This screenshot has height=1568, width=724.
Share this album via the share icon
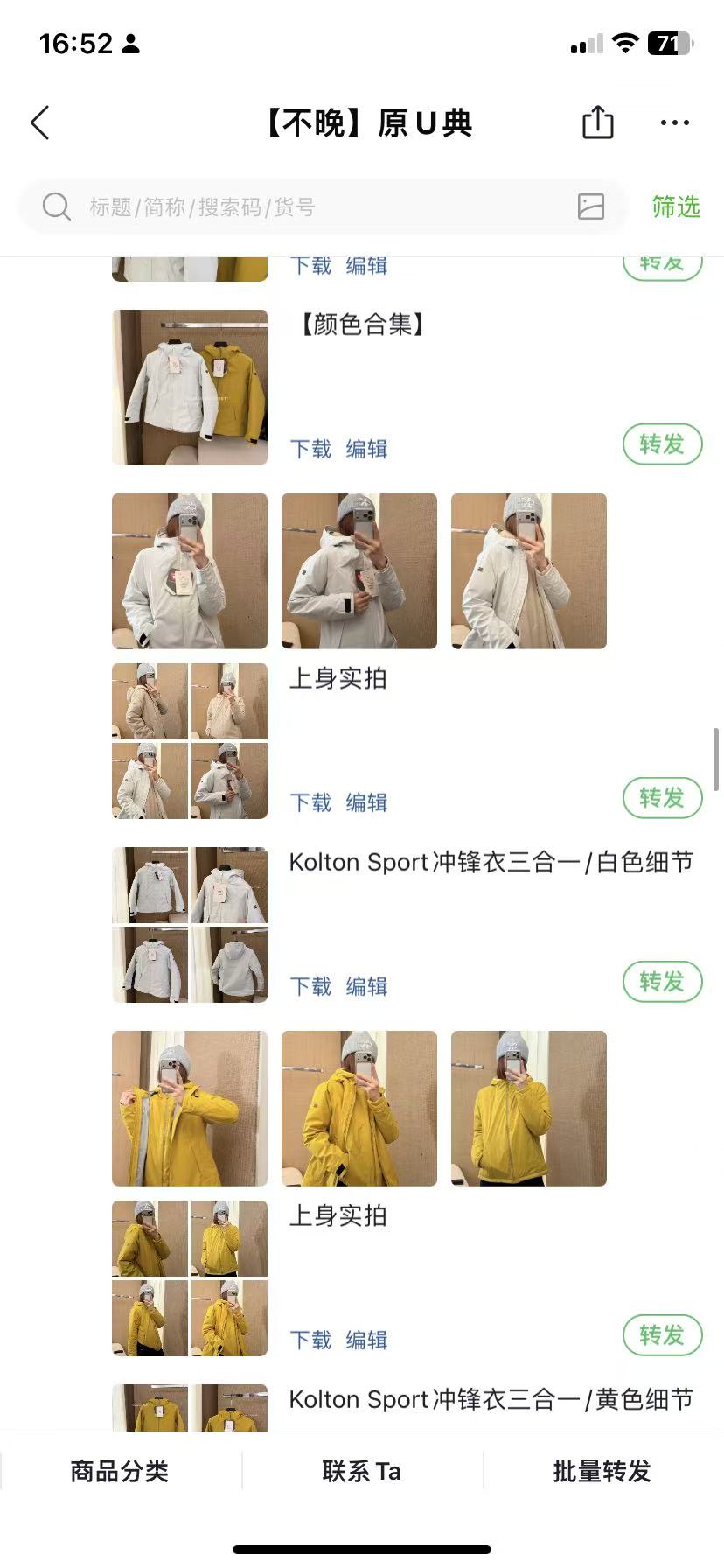tap(598, 122)
